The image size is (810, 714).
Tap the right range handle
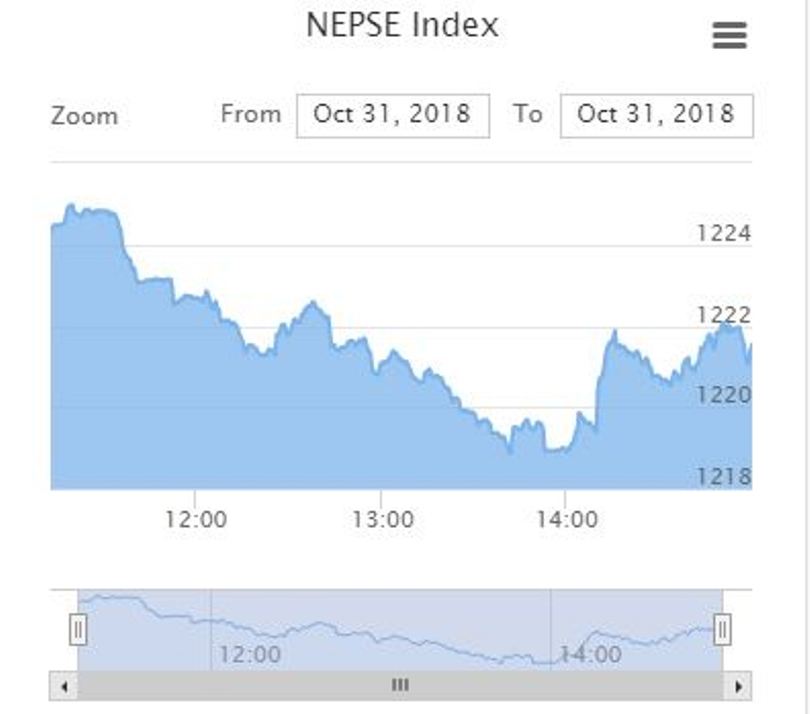click(x=722, y=629)
